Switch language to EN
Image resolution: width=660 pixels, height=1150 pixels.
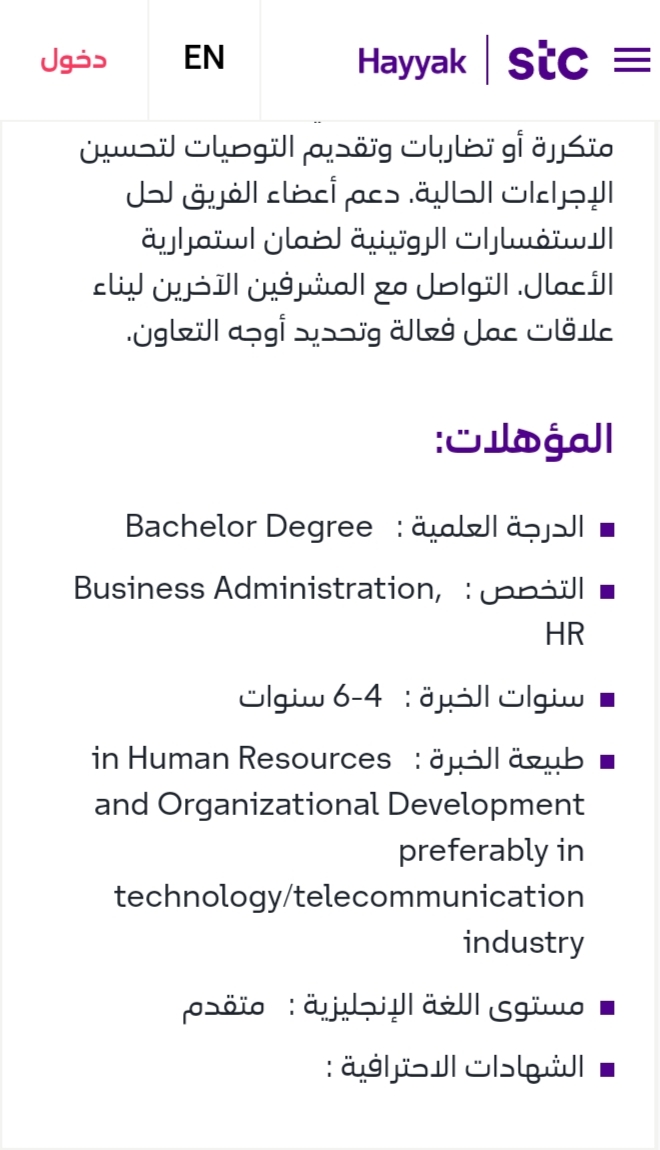pyautogui.click(x=204, y=59)
